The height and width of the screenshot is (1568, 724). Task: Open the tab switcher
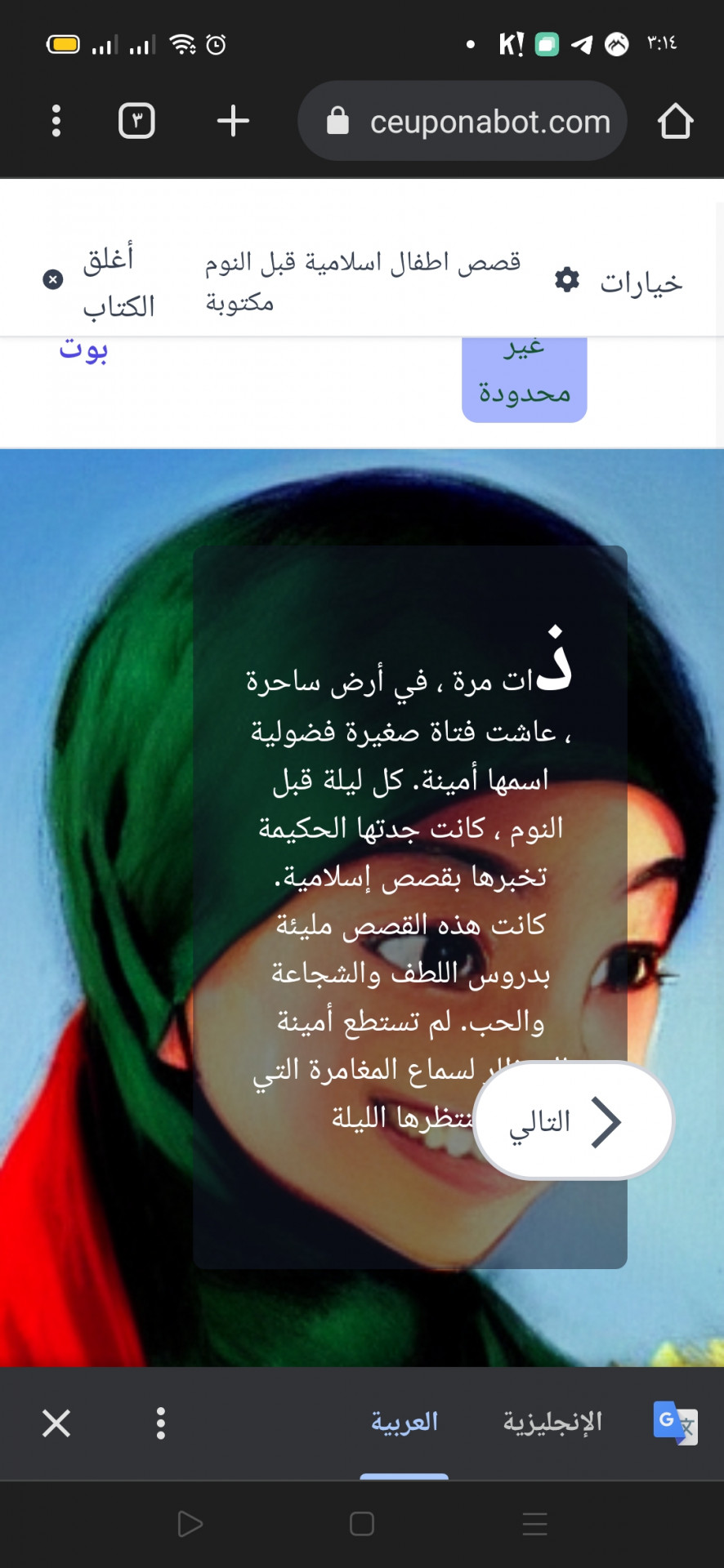[x=136, y=121]
